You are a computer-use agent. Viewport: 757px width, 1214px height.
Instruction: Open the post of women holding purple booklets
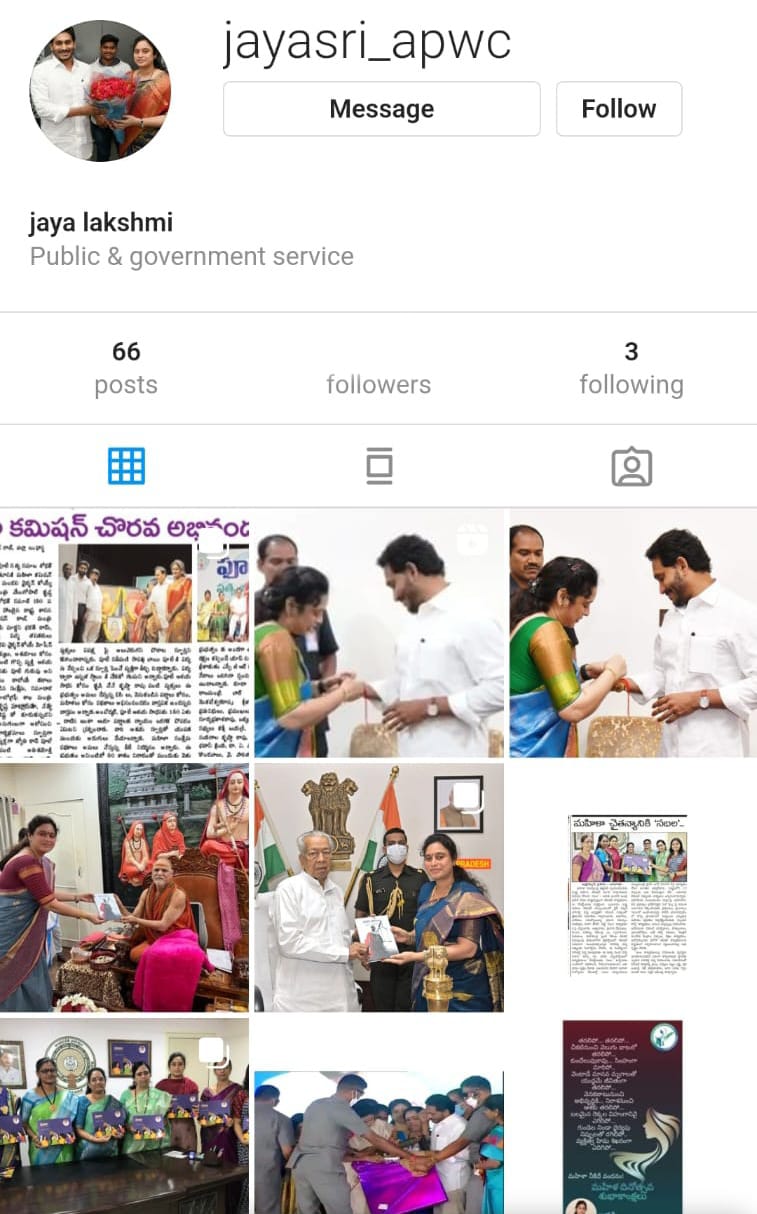(x=124, y=1115)
